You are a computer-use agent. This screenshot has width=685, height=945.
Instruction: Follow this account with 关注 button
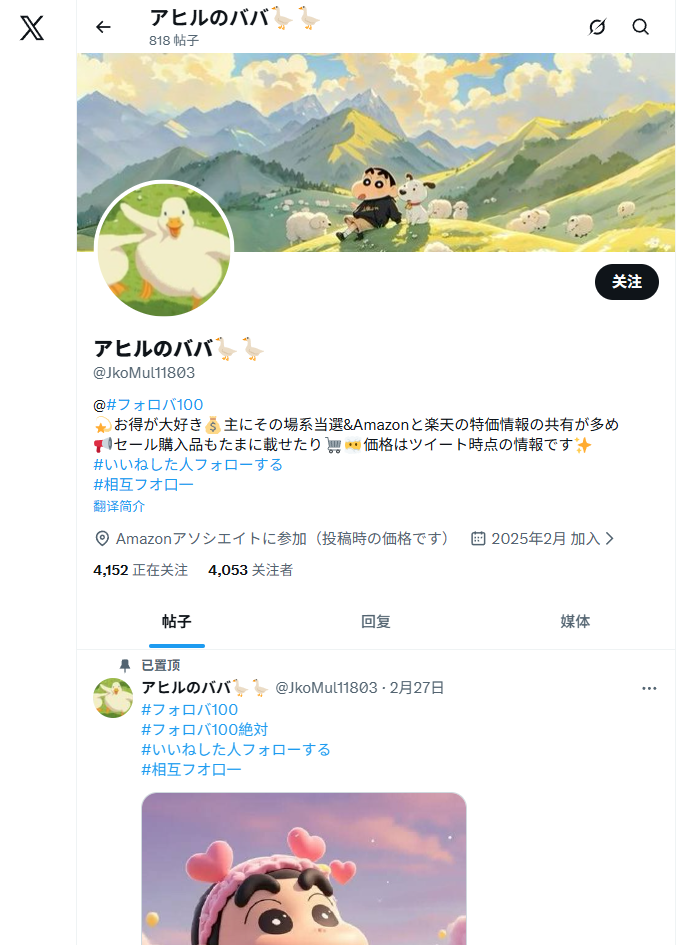click(626, 282)
